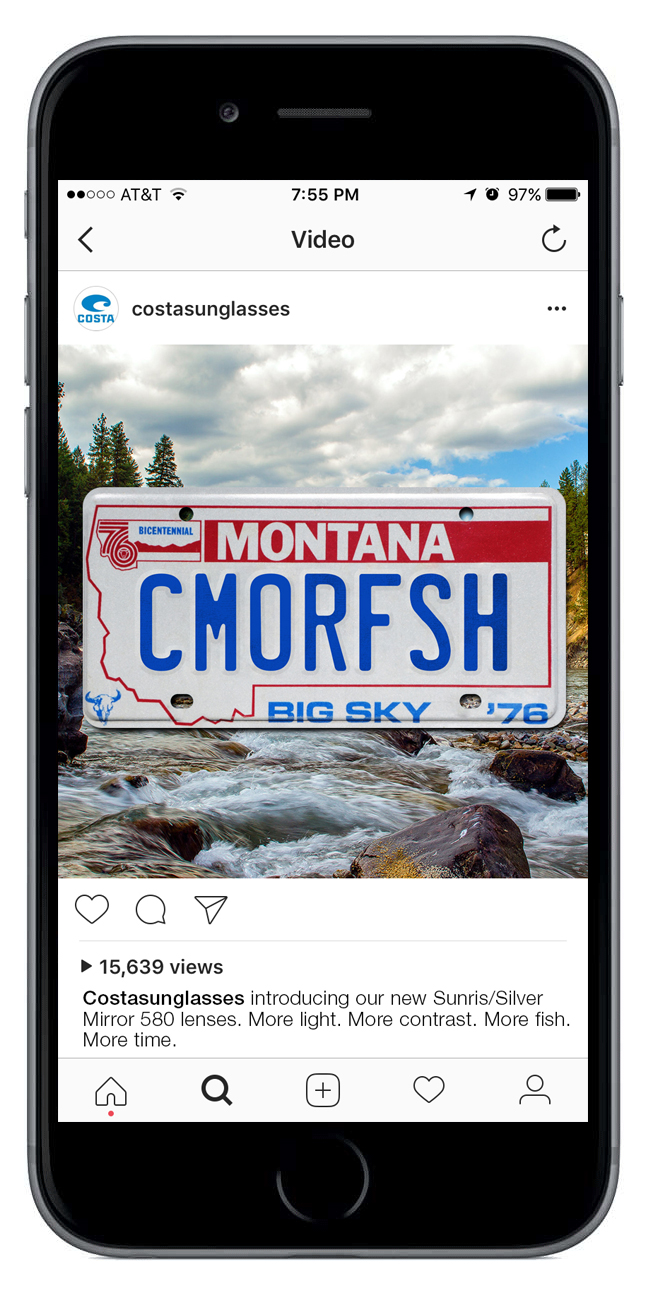Like the costasunglasses post
The image size is (648, 1296).
(x=92, y=909)
